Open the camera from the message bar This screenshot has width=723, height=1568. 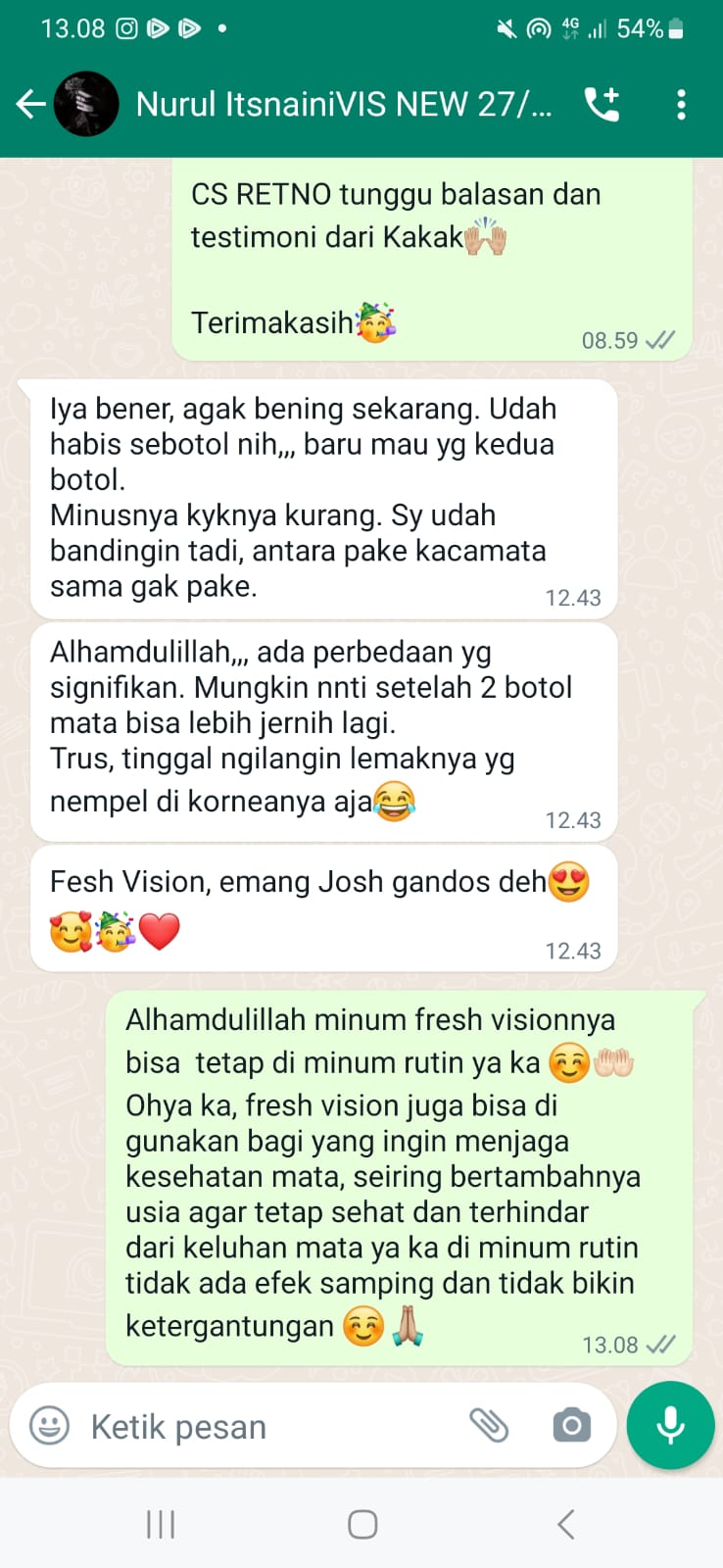coord(571,1426)
